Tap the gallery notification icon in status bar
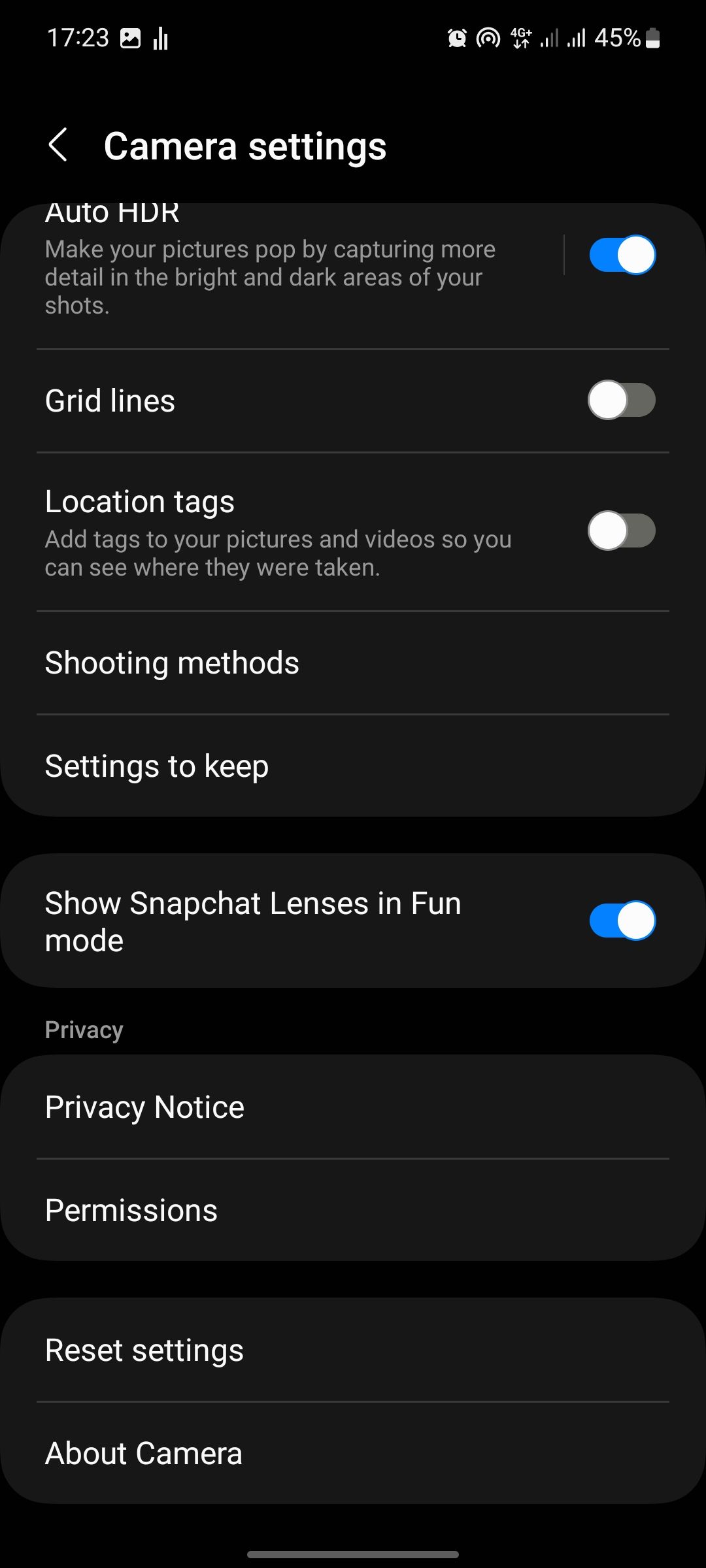 tap(131, 37)
